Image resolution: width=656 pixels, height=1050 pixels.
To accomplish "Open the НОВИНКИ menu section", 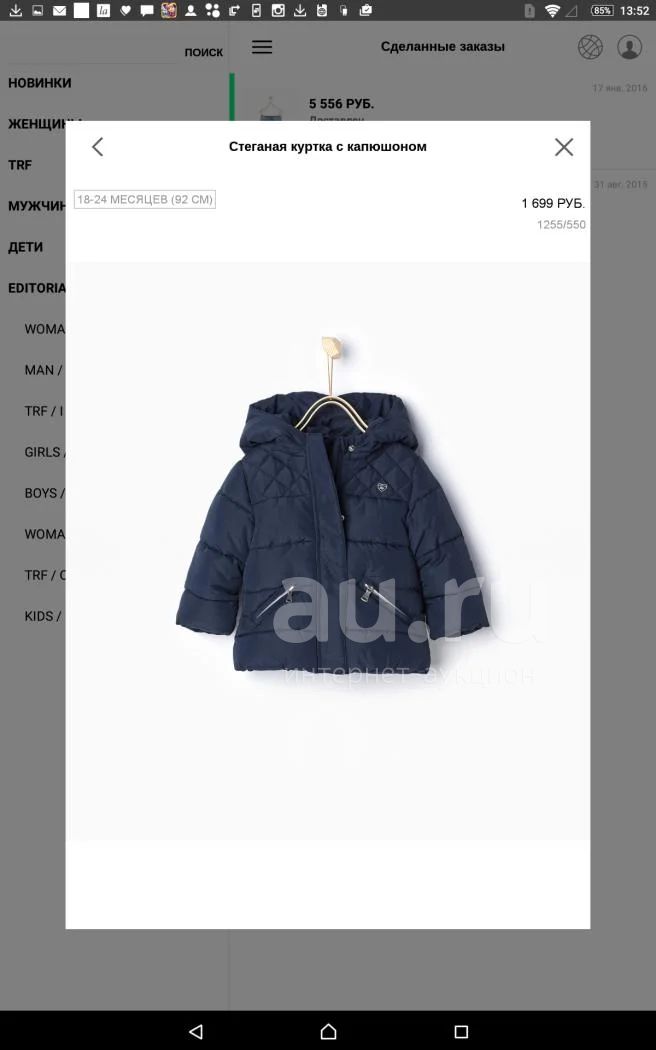I will (39, 83).
